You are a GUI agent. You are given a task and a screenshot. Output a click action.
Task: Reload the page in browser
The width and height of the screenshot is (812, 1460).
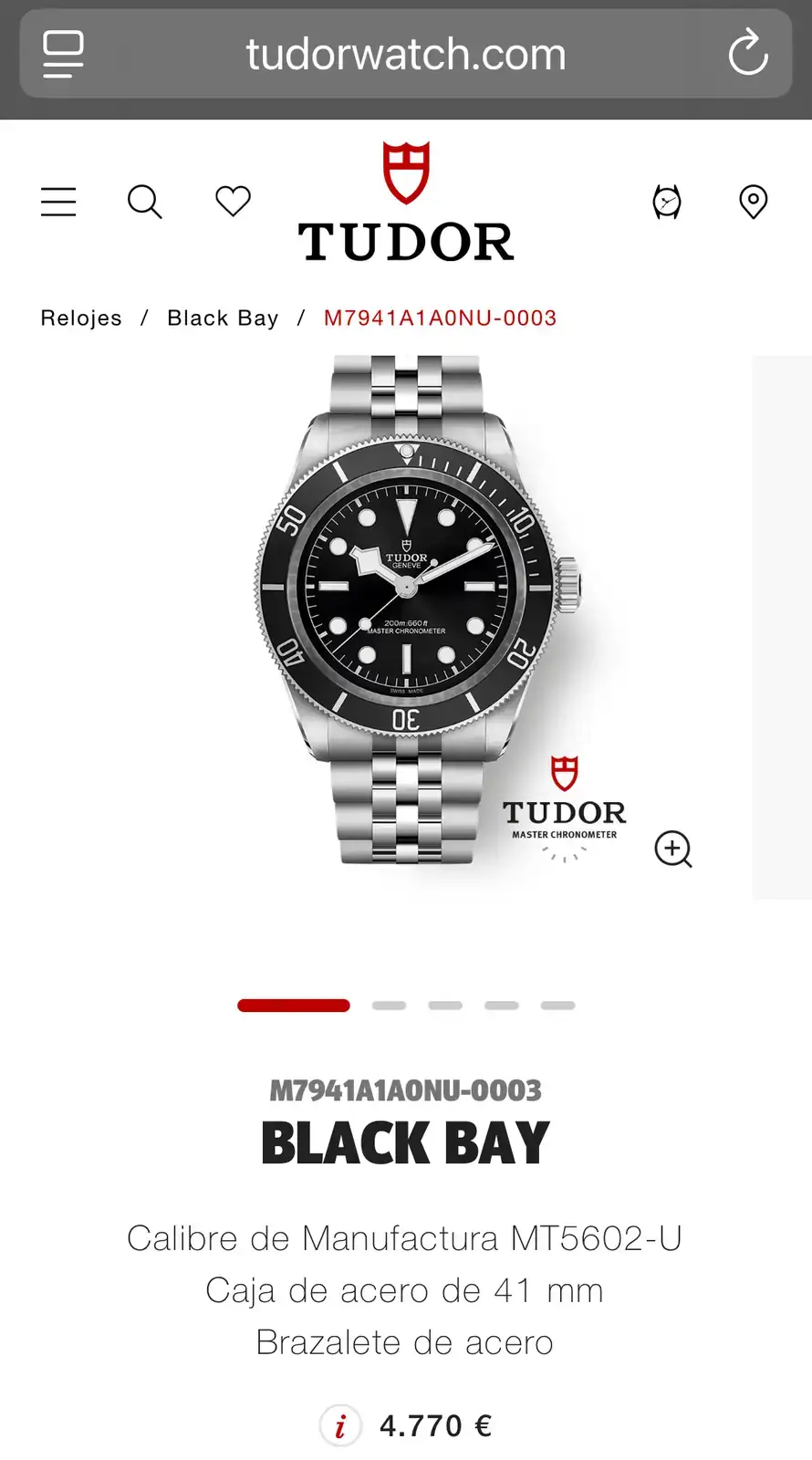[748, 53]
